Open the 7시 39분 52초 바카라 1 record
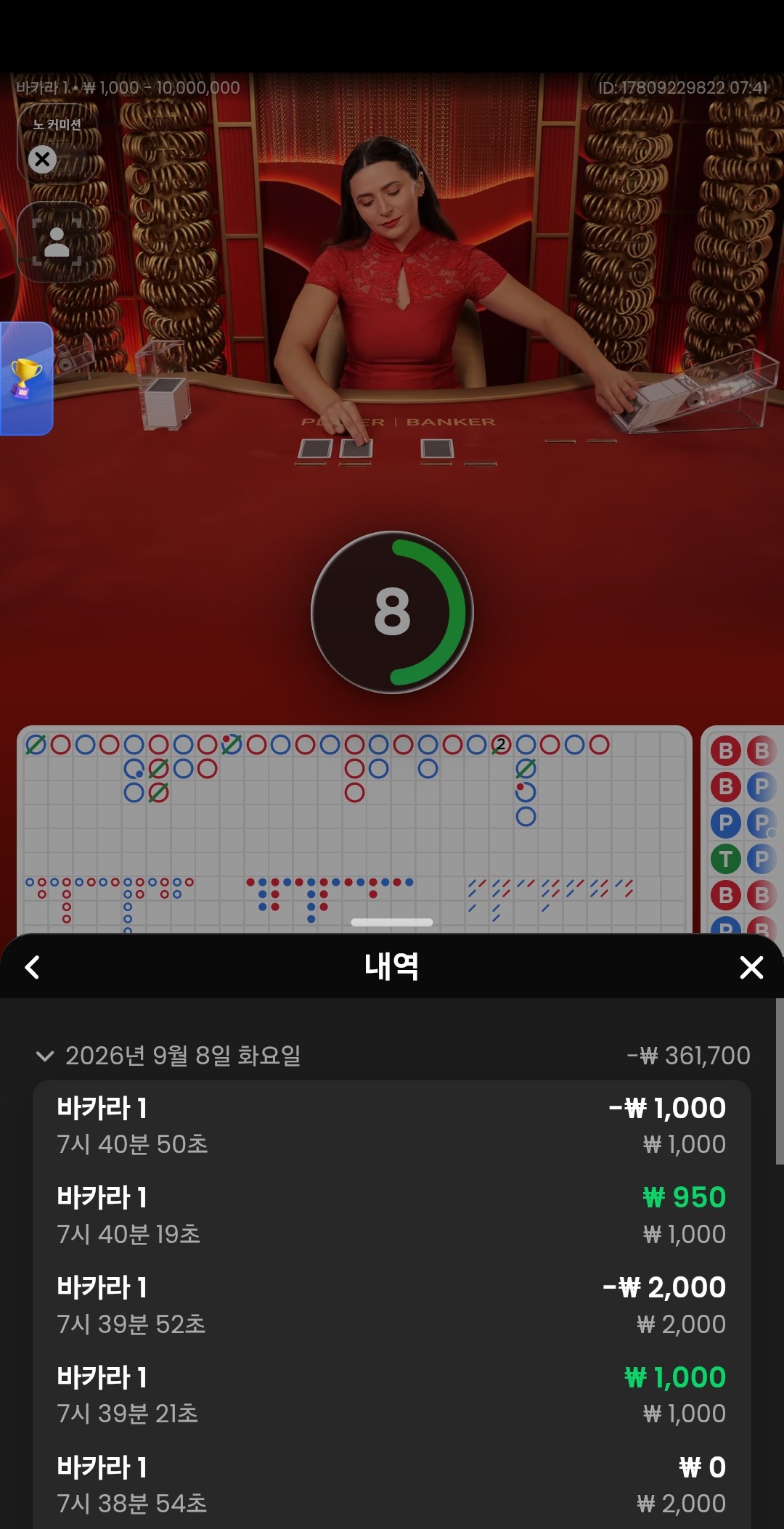The height and width of the screenshot is (1529, 784). tap(392, 1305)
